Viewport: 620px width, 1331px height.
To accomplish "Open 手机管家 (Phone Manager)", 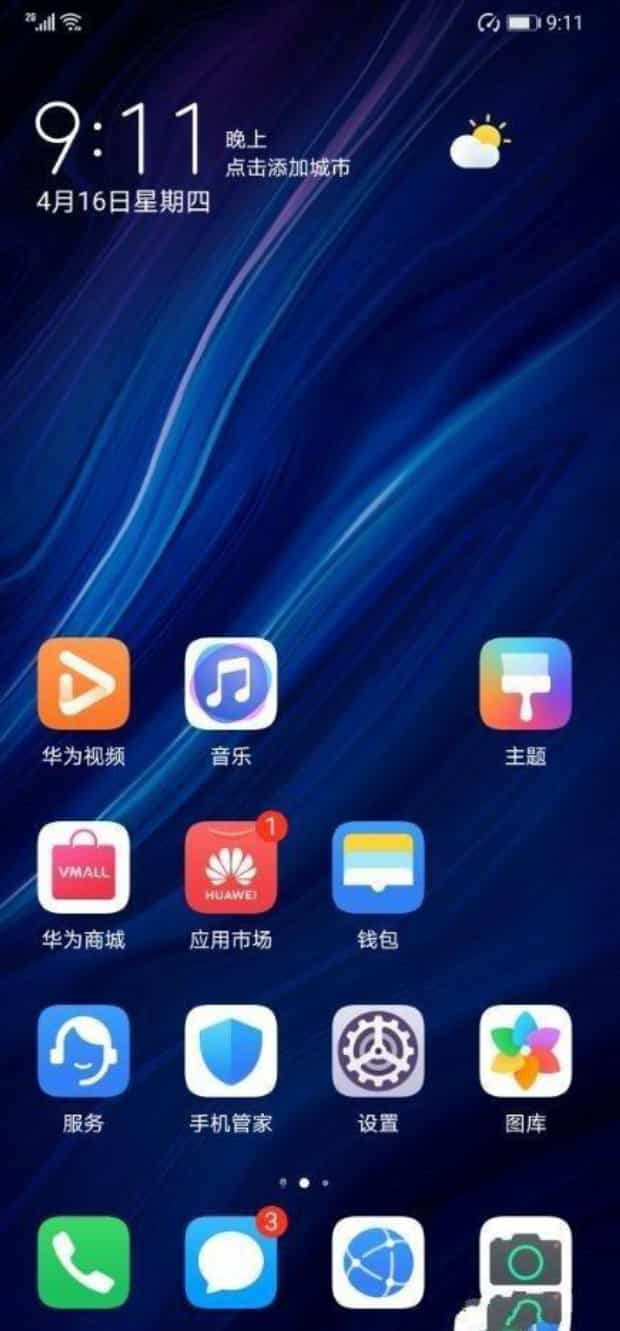I will coord(231,1051).
